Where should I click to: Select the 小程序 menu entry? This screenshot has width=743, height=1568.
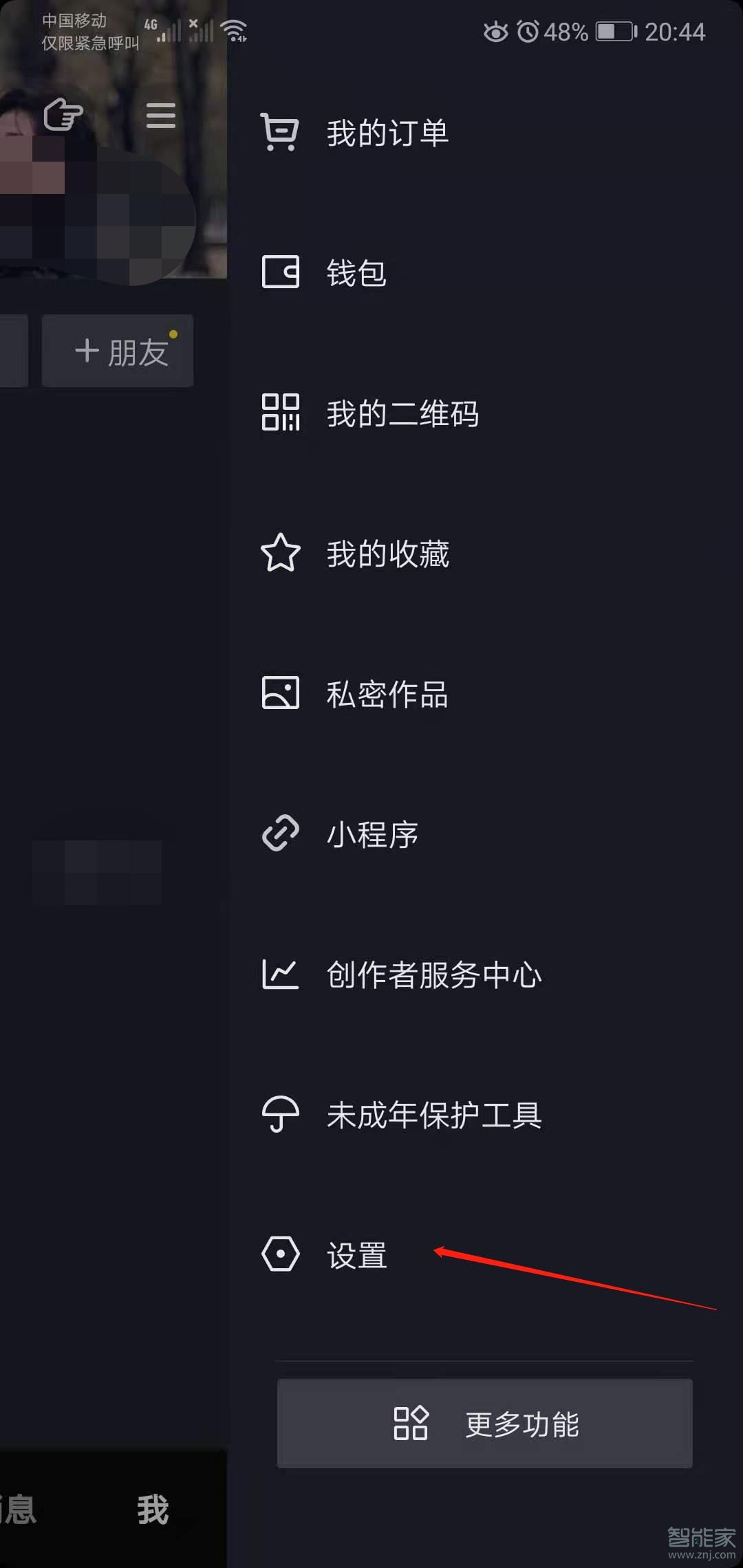[x=371, y=834]
